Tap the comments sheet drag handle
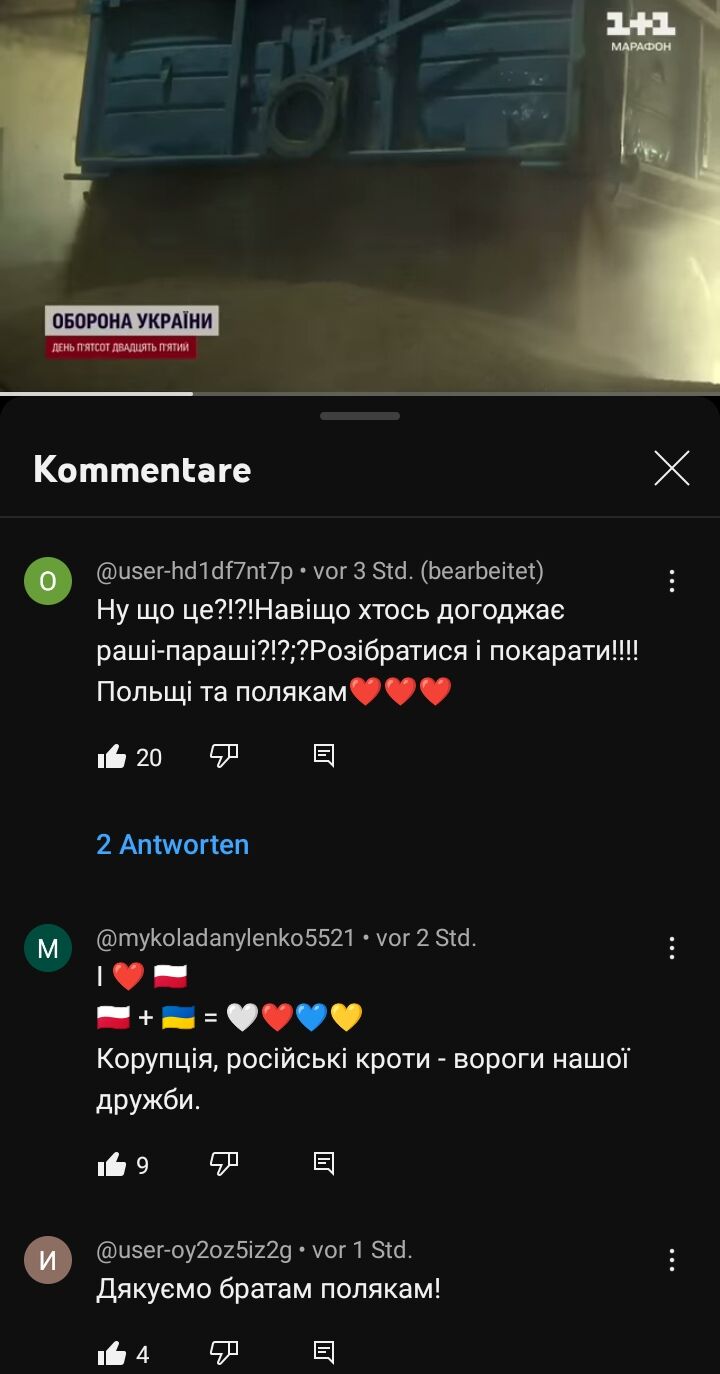 pyautogui.click(x=360, y=416)
